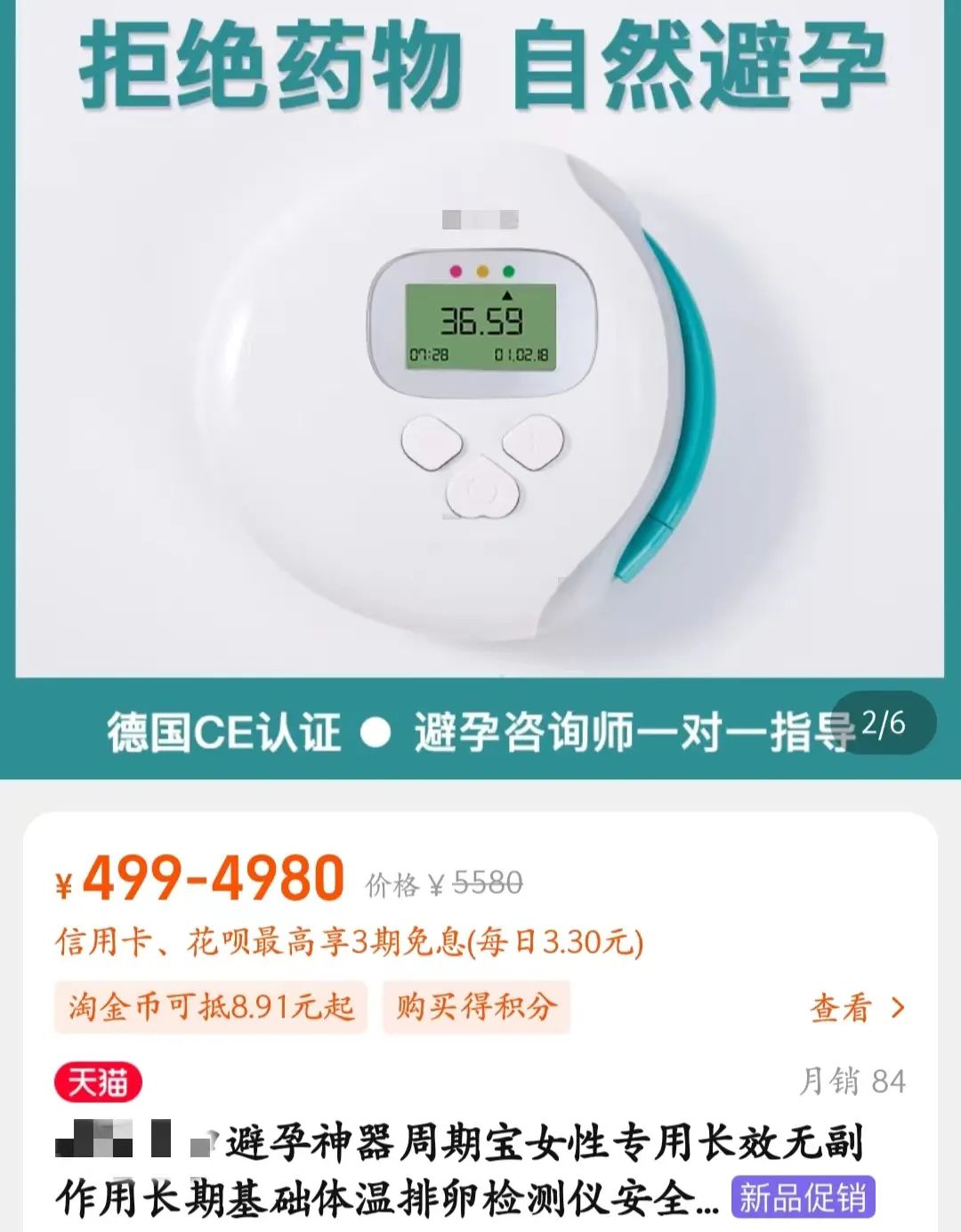Tap the 淘金币可抵8.91元起 coupon tag
Image resolution: width=961 pixels, height=1232 pixels.
click(x=214, y=1008)
